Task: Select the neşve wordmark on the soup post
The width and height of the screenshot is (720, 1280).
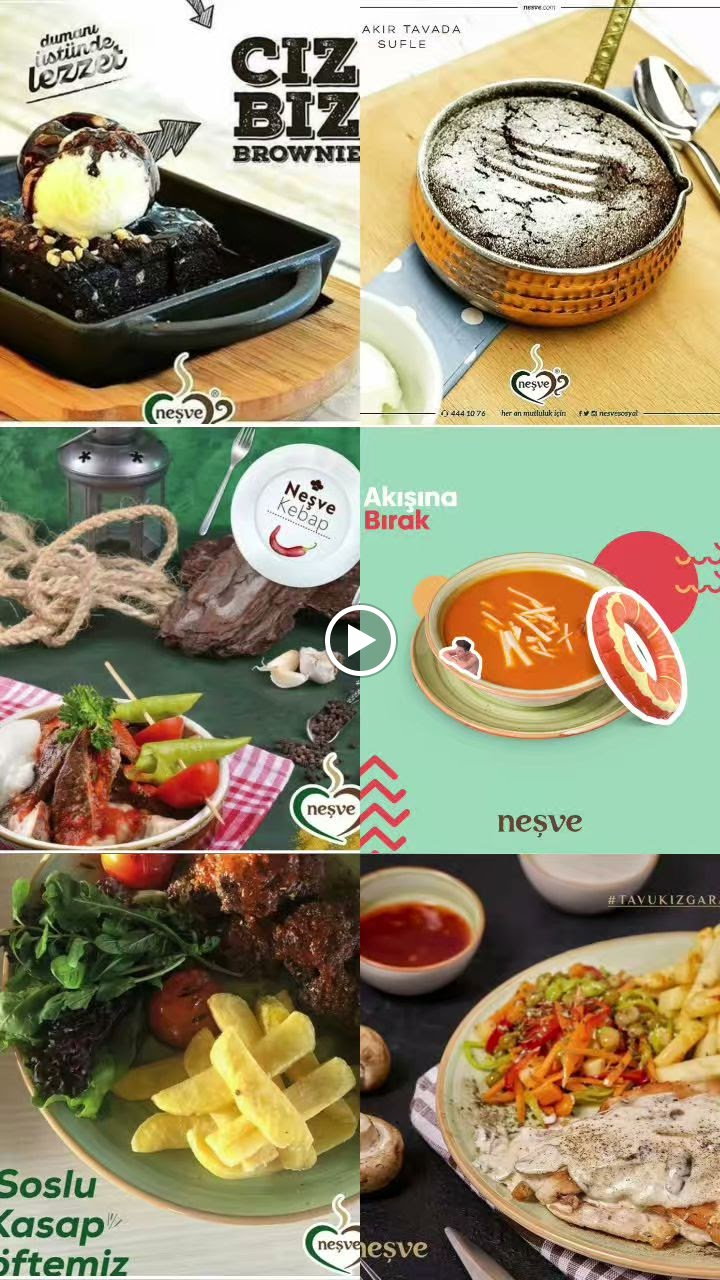Action: [541, 821]
